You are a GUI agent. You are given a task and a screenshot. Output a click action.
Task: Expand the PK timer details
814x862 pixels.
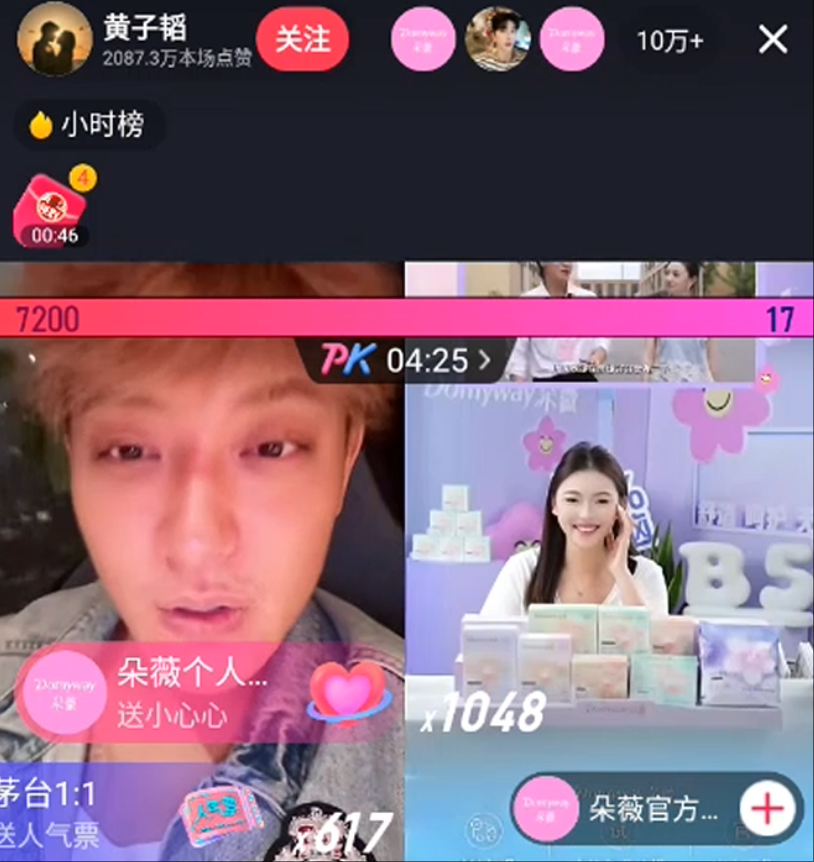click(408, 360)
